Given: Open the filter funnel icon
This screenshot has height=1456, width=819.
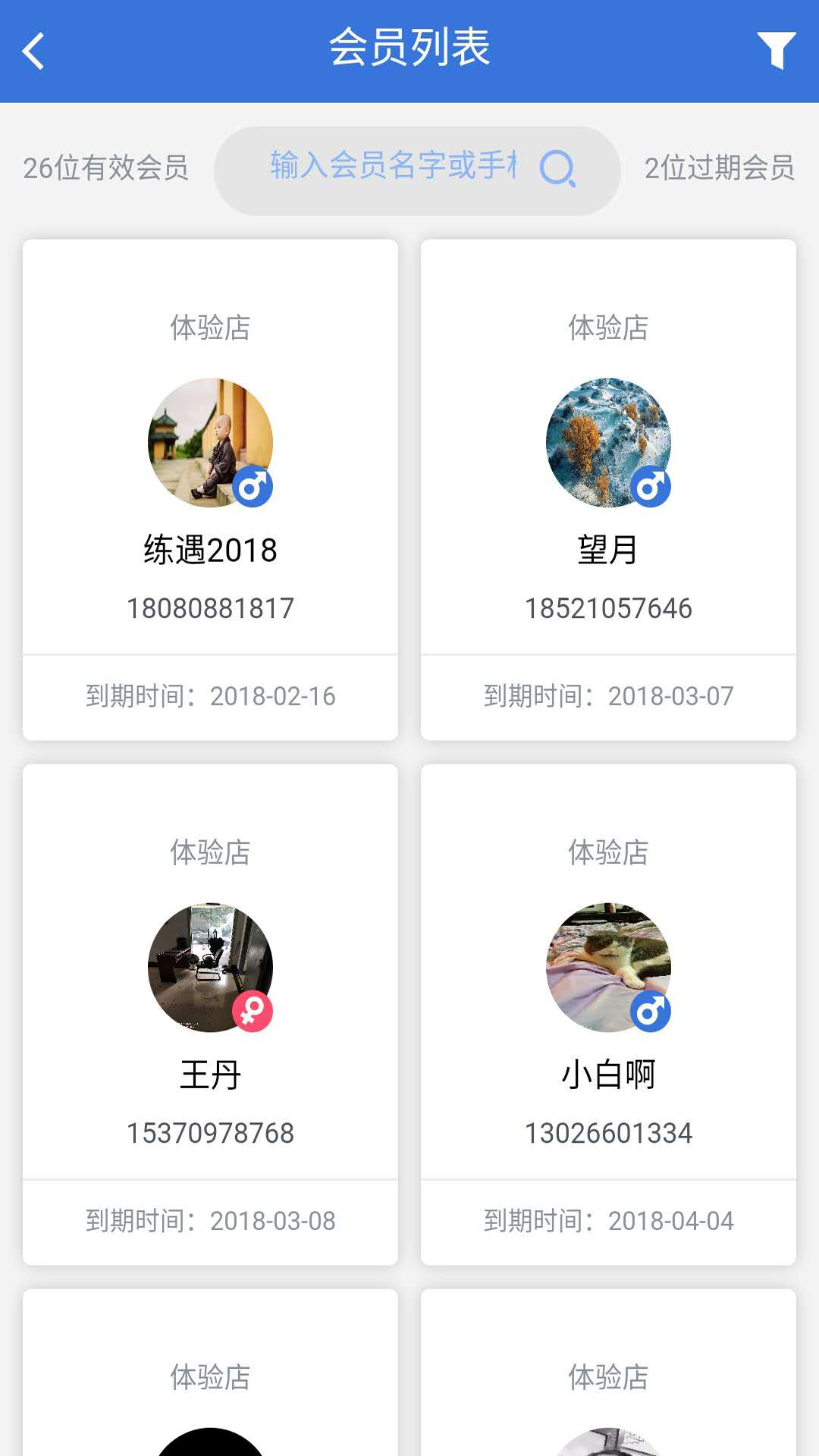Looking at the screenshot, I should 776,50.
